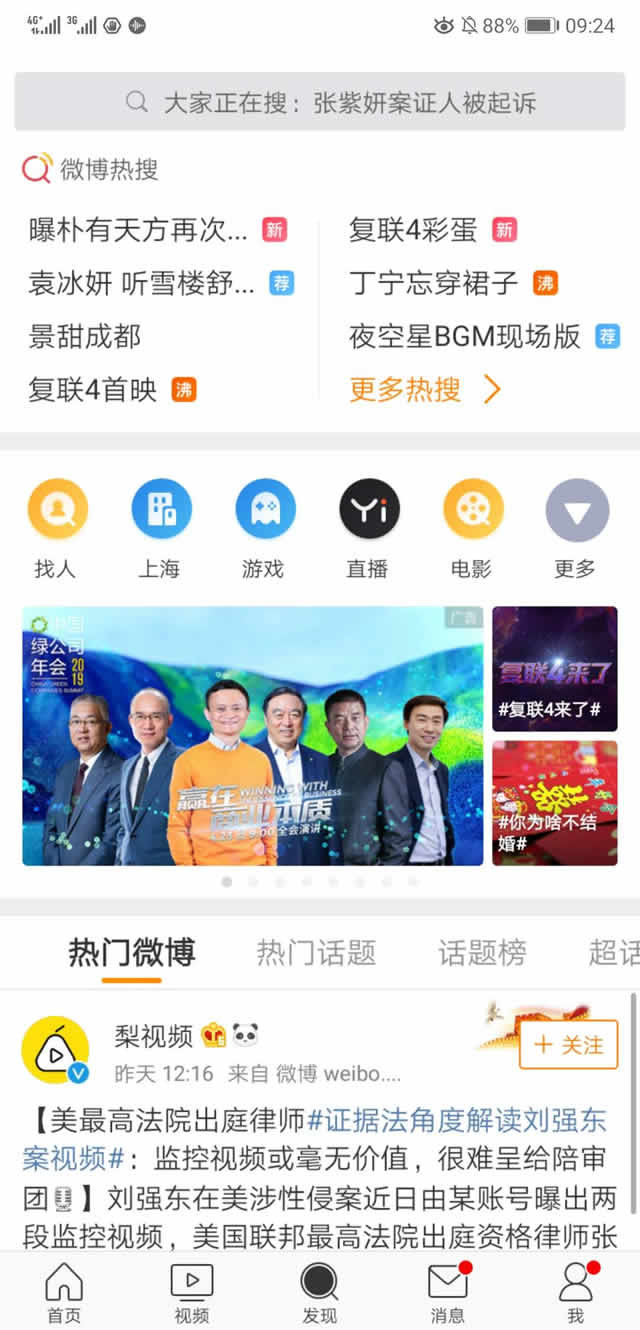Screen dimensions: 640x1330
Task: Open the 上海 local shortcut
Action: (160, 528)
